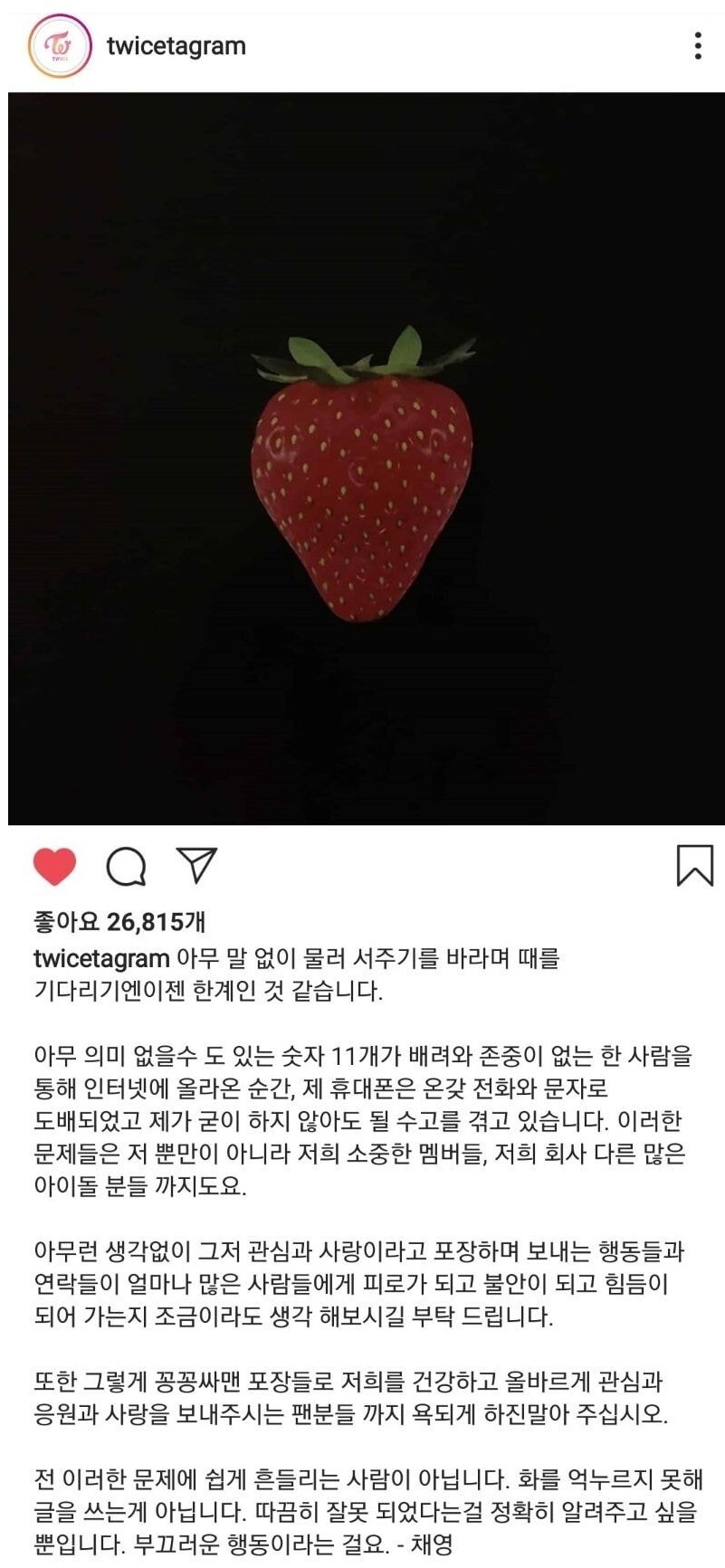This screenshot has height=1568, width=725.
Task: Share the post with the paper plane icon
Action: (197, 865)
